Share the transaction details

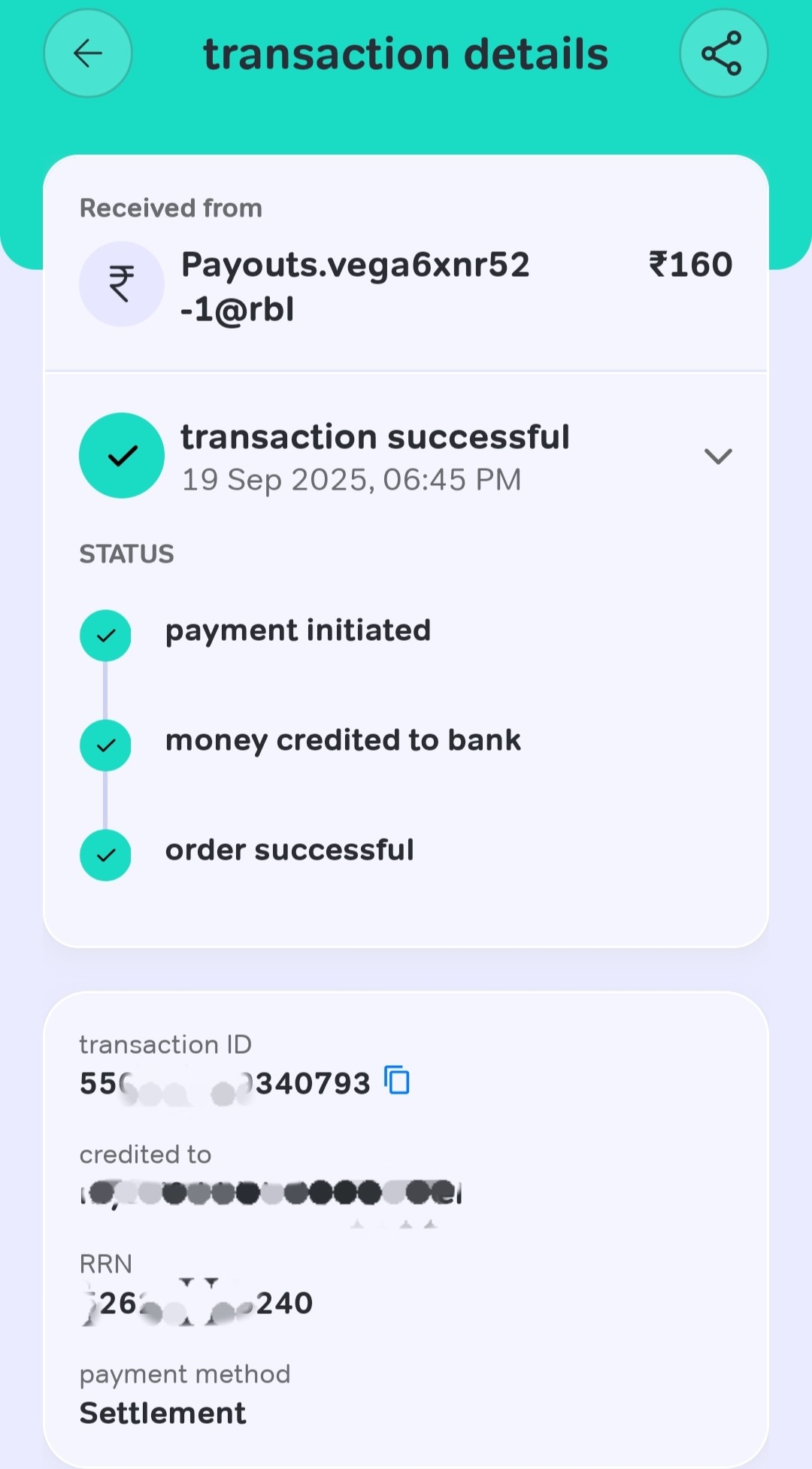[723, 53]
